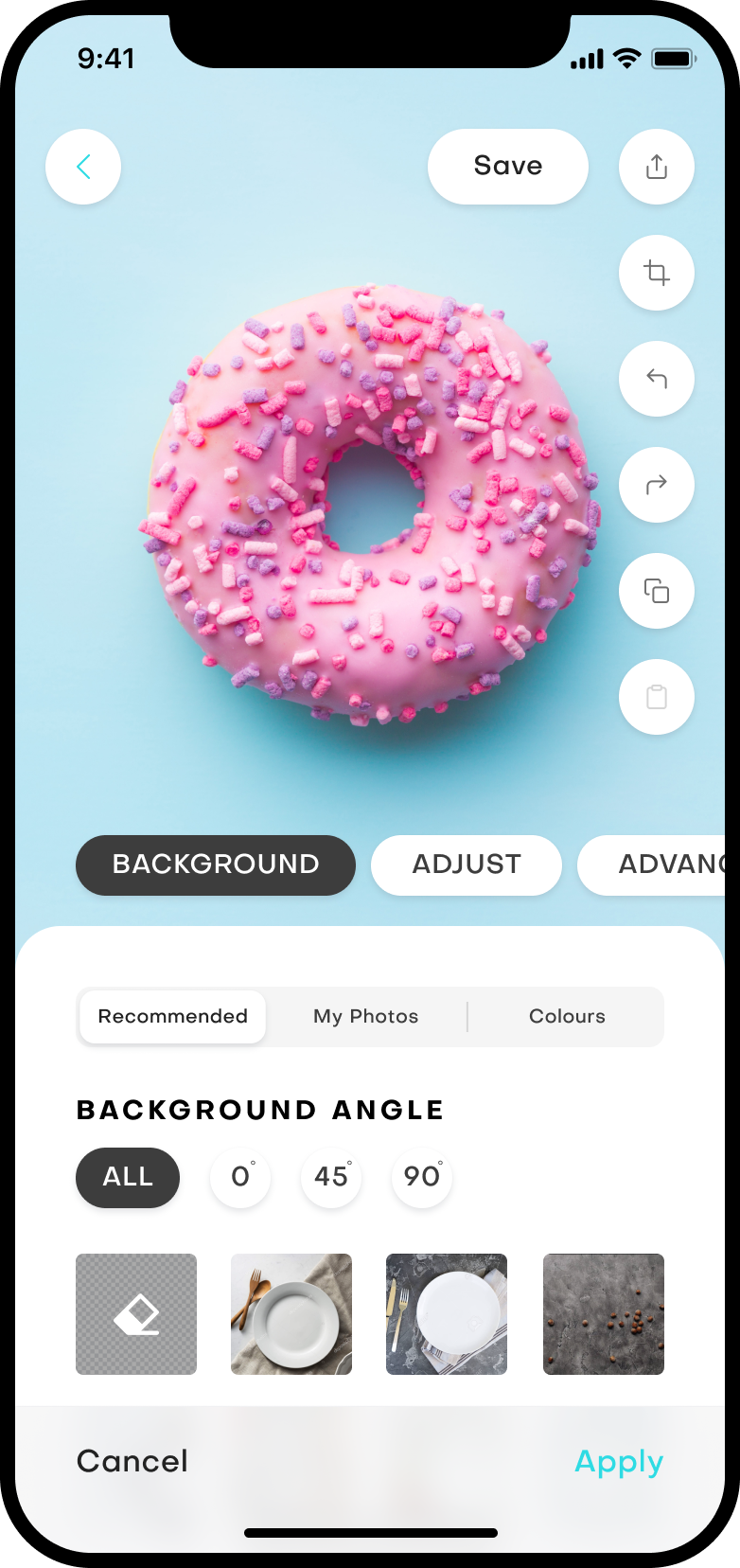
Task: Filter backgrounds by 45° angle
Action: click(x=331, y=1177)
